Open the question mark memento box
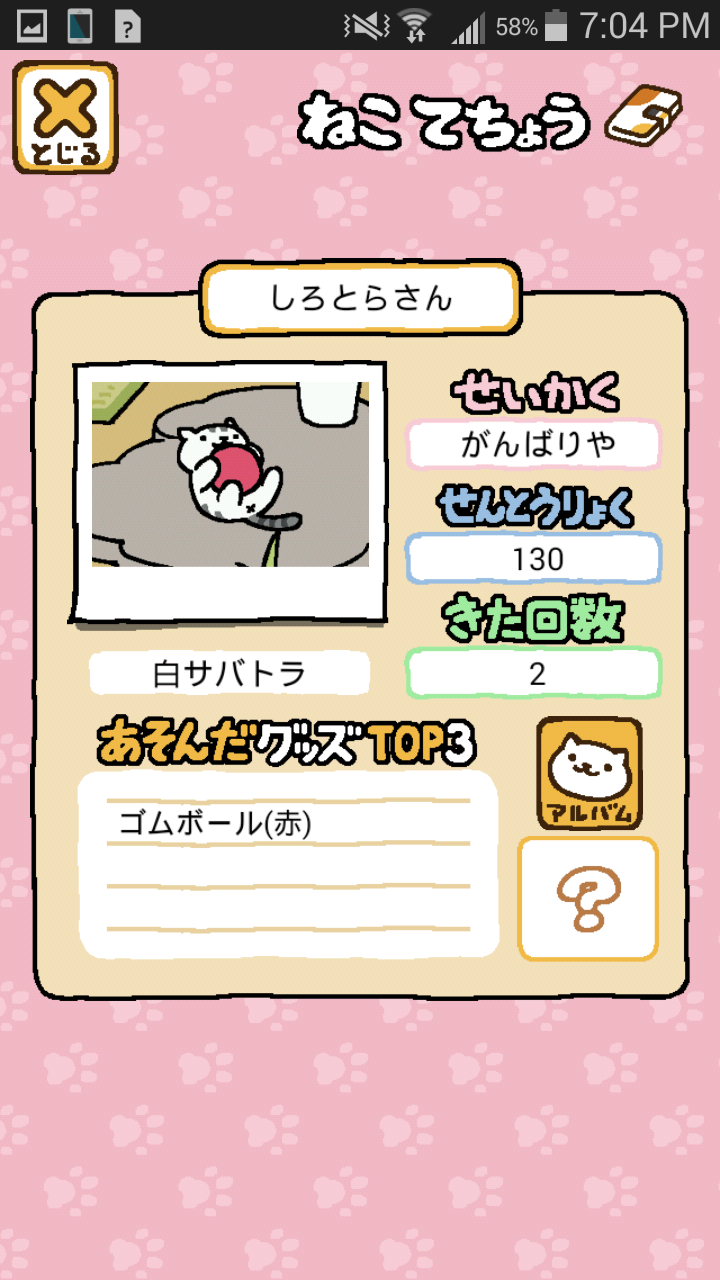This screenshot has width=720, height=1280. click(588, 899)
